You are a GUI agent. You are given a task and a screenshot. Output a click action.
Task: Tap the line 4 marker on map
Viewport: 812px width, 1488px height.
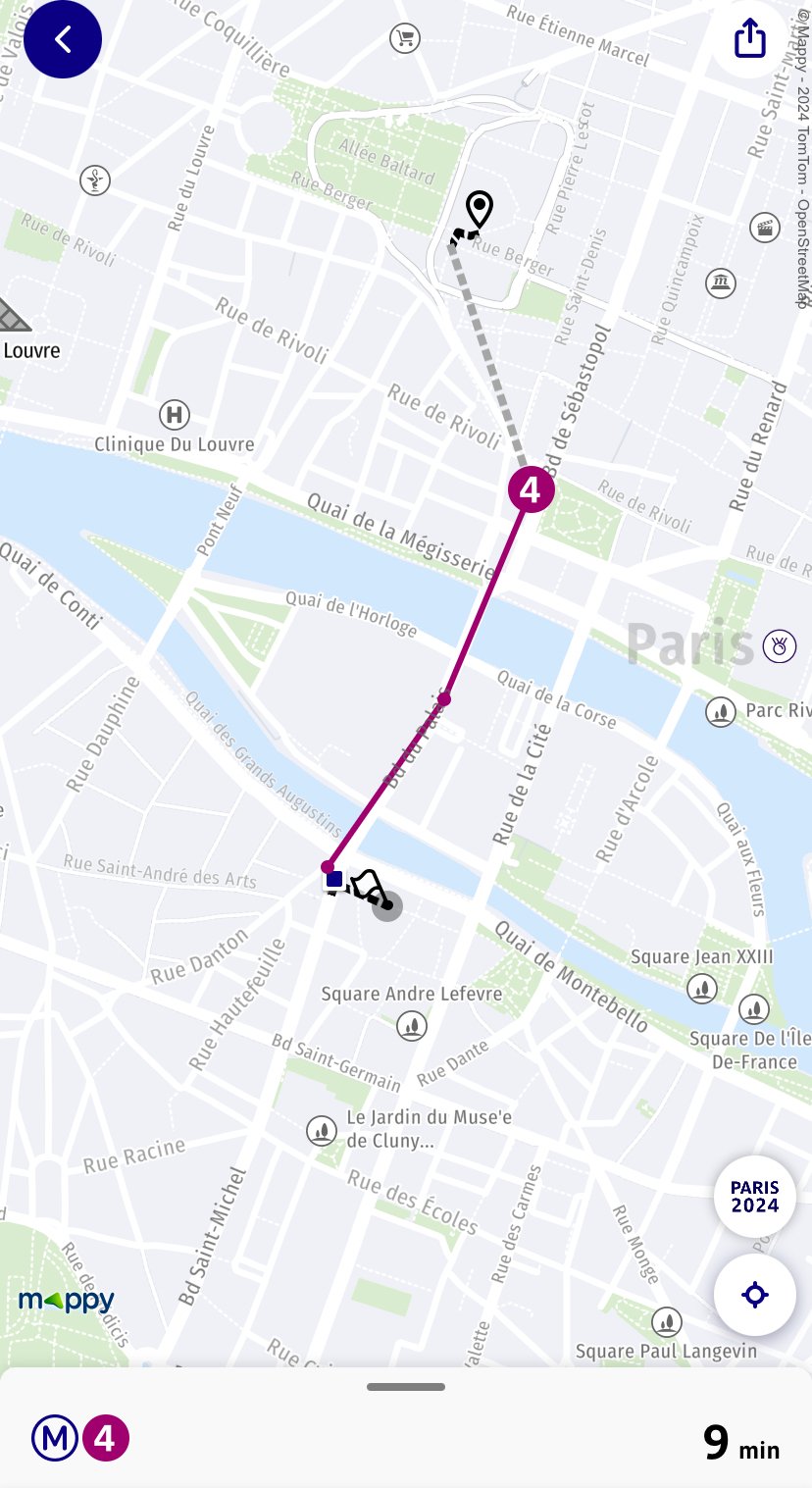pos(531,489)
